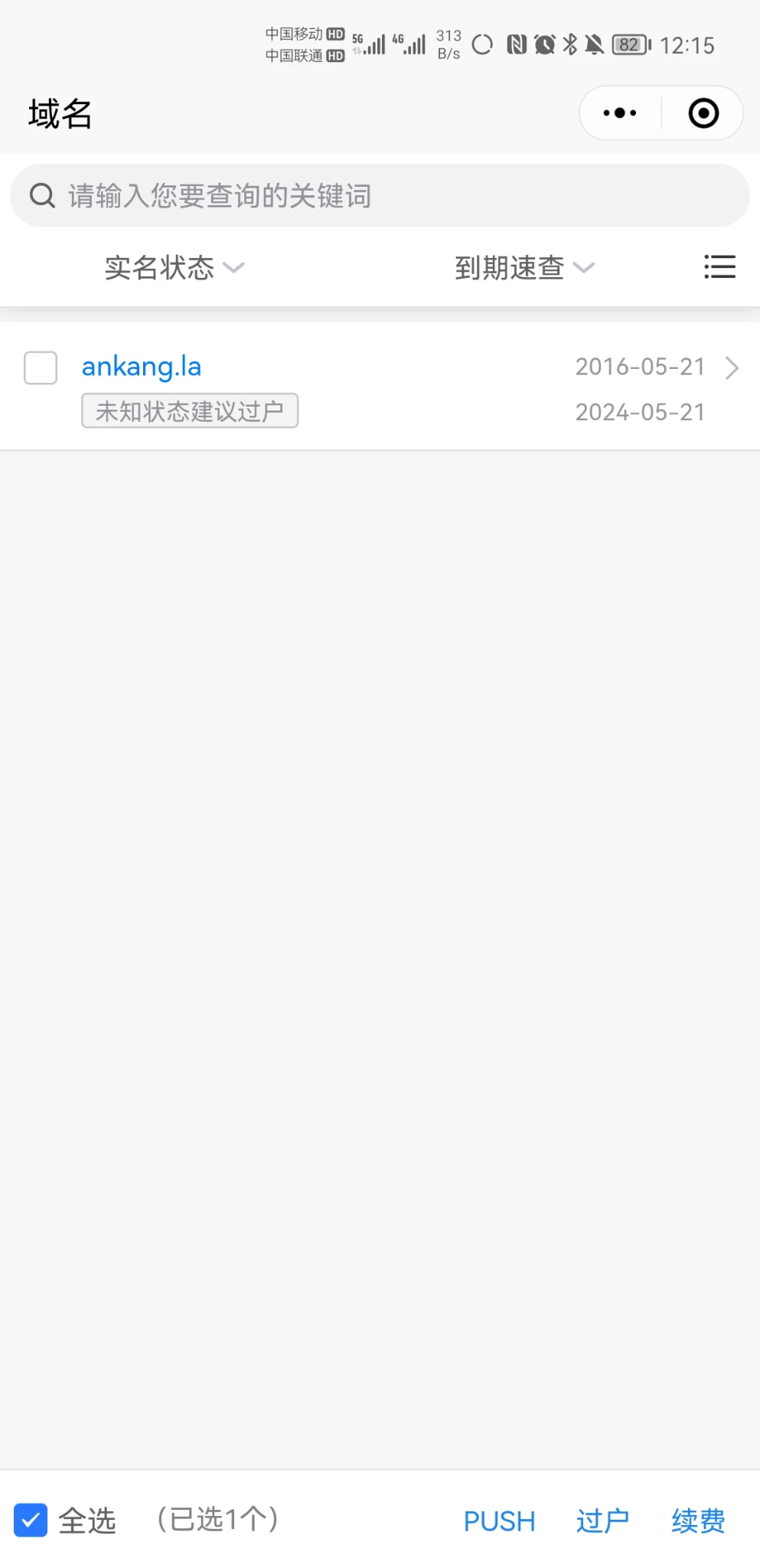Check the box next to ankang.la

click(41, 367)
